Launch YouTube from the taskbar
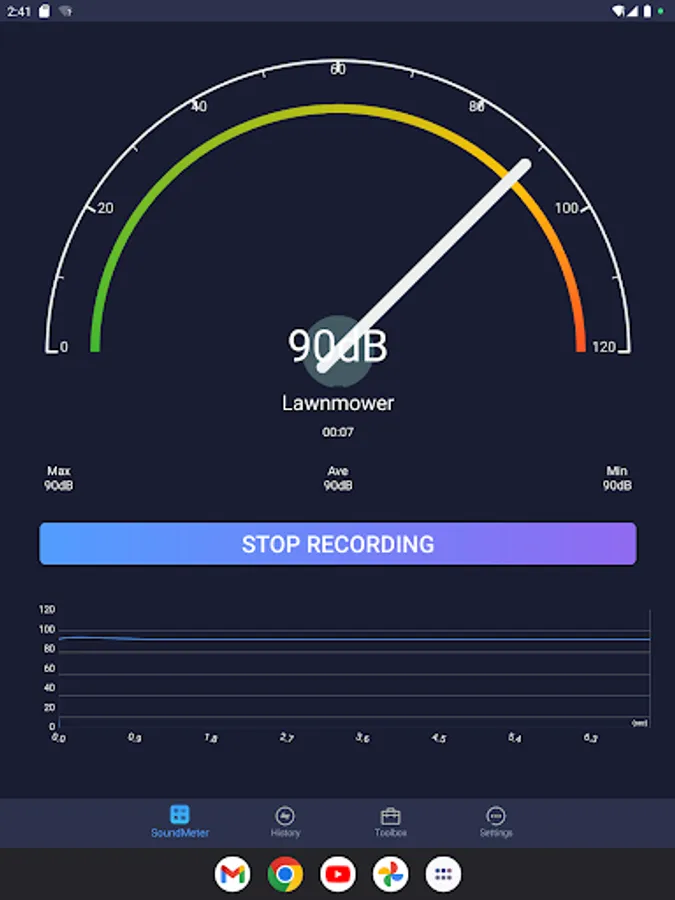Screen dimensions: 675x900 tap(338, 875)
